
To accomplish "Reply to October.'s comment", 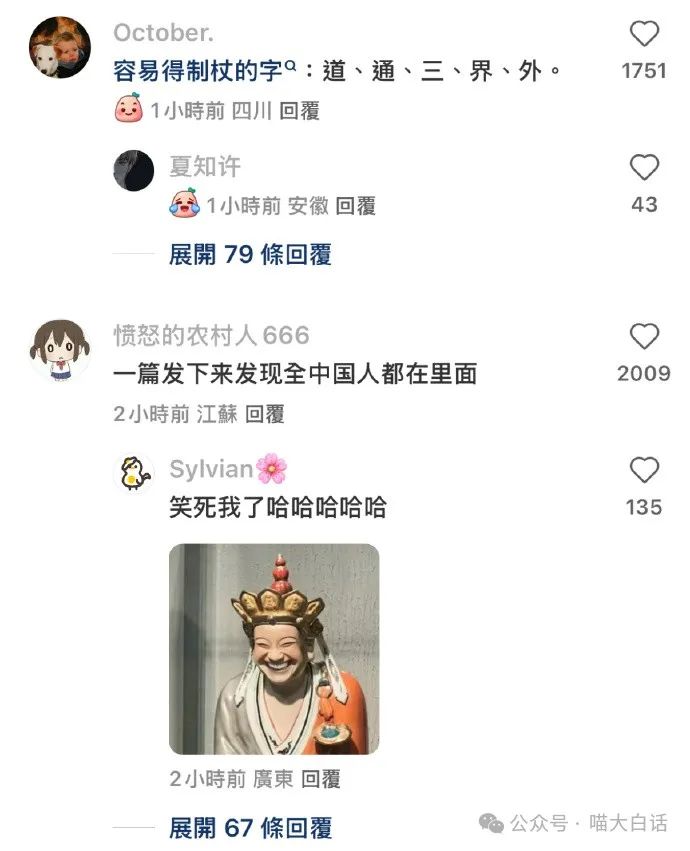I will coord(299,111).
